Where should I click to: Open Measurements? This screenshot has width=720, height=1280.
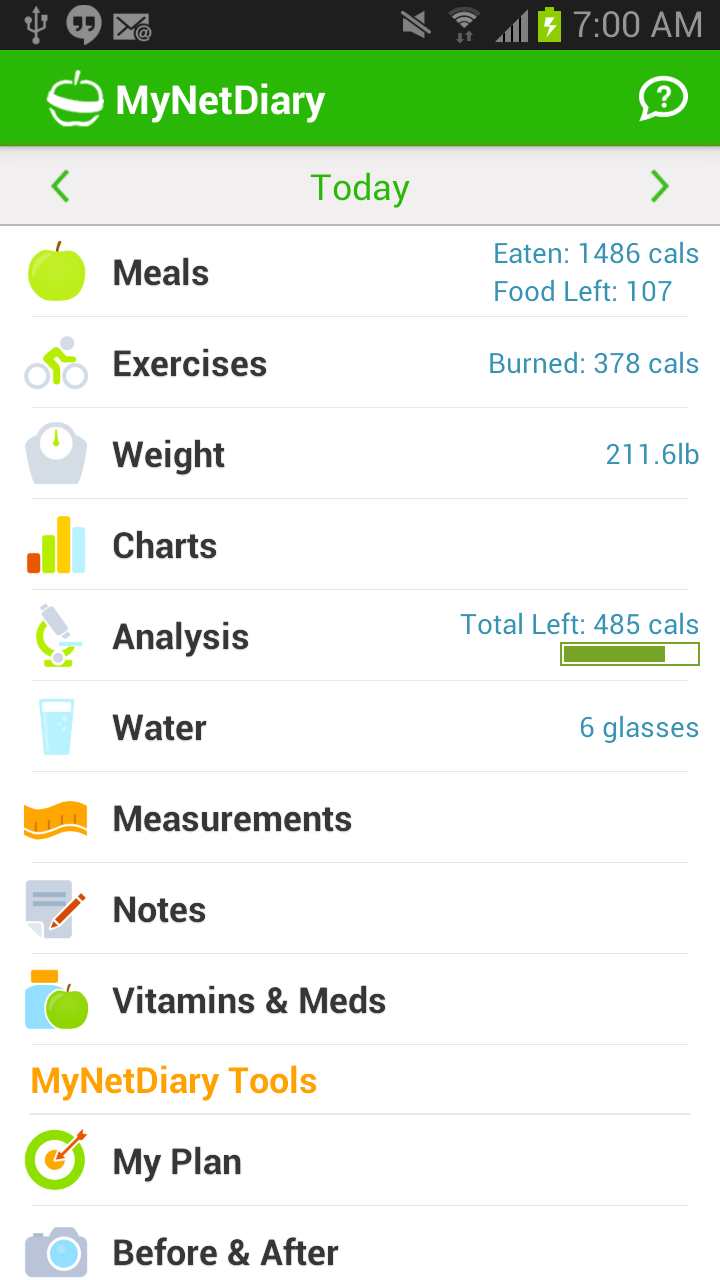[360, 818]
